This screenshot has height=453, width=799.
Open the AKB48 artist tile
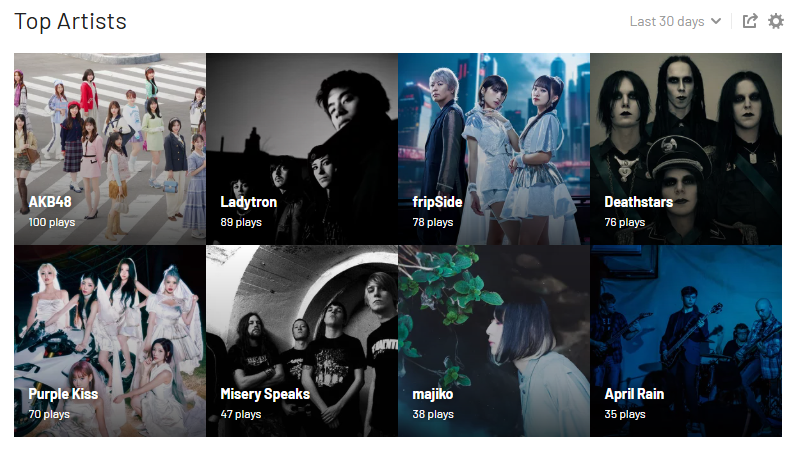click(110, 149)
